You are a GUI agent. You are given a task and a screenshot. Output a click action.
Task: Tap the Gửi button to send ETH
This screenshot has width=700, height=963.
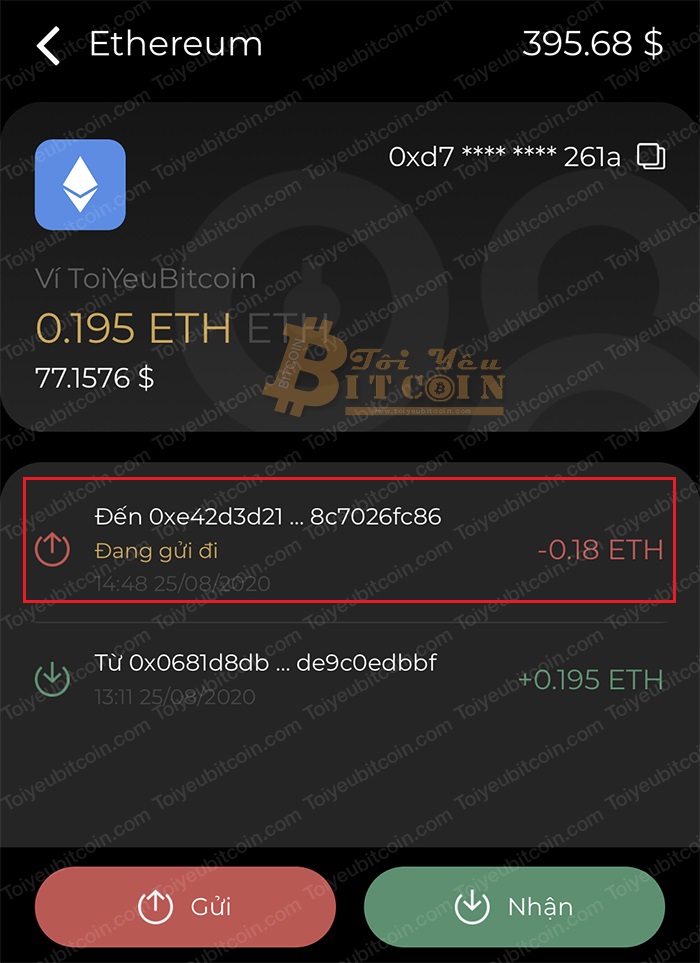tap(185, 907)
